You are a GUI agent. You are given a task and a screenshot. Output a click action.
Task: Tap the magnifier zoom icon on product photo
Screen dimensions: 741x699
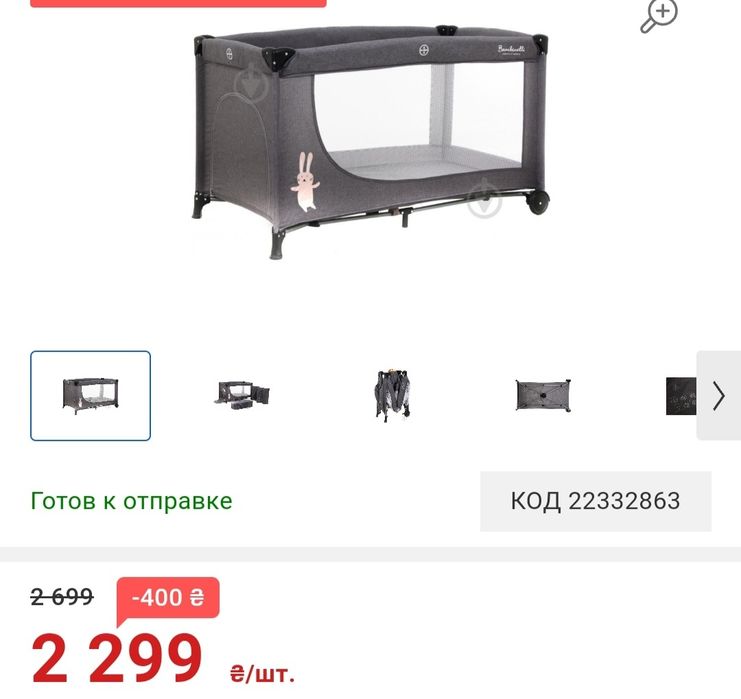click(x=659, y=15)
